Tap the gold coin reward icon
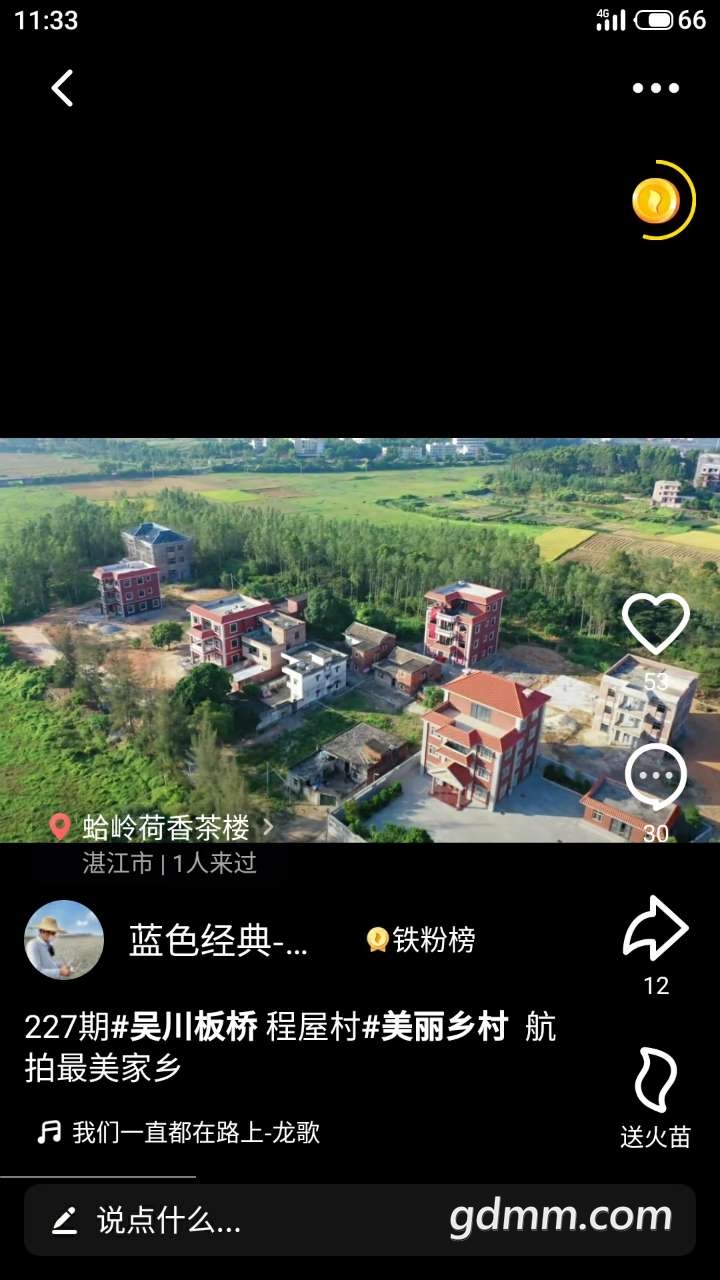Image resolution: width=720 pixels, height=1280 pixels. tap(657, 201)
